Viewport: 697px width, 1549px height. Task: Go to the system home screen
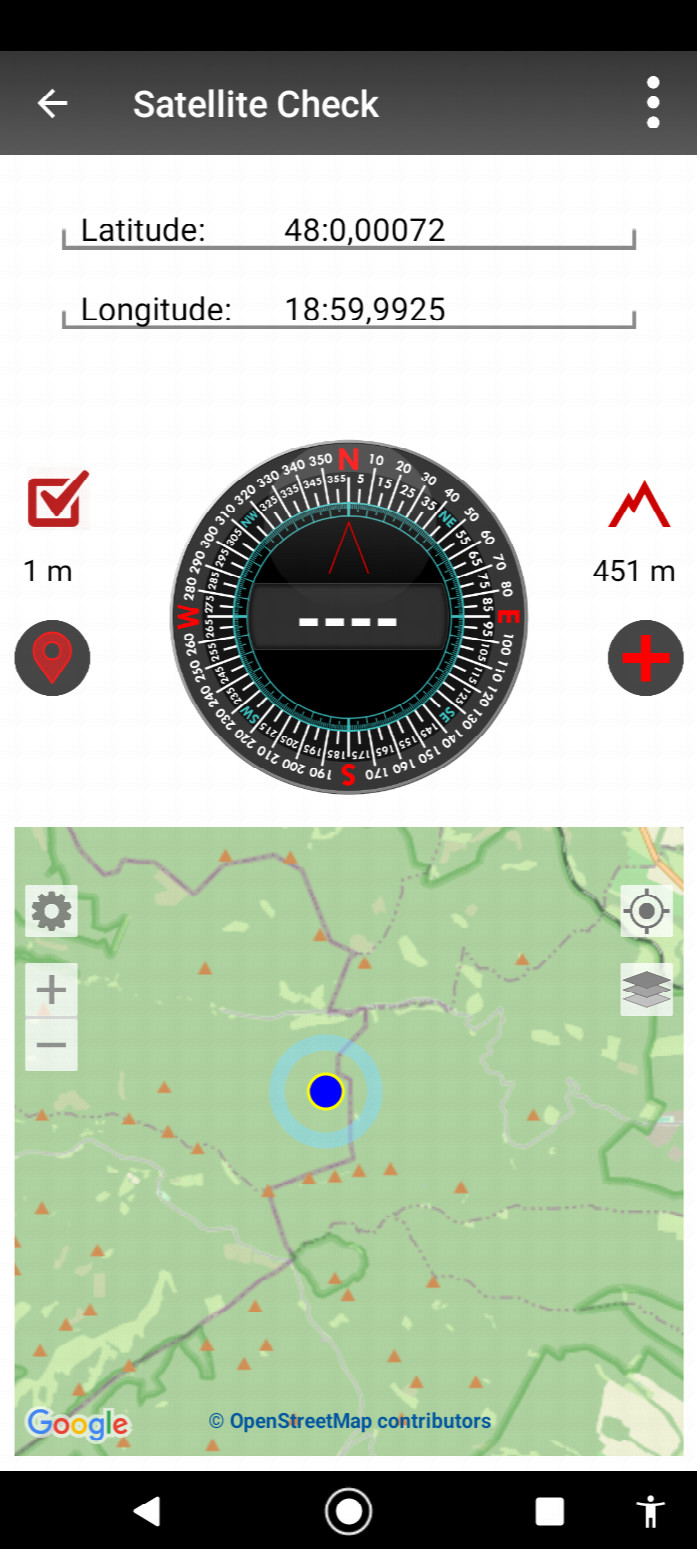pyautogui.click(x=348, y=1511)
